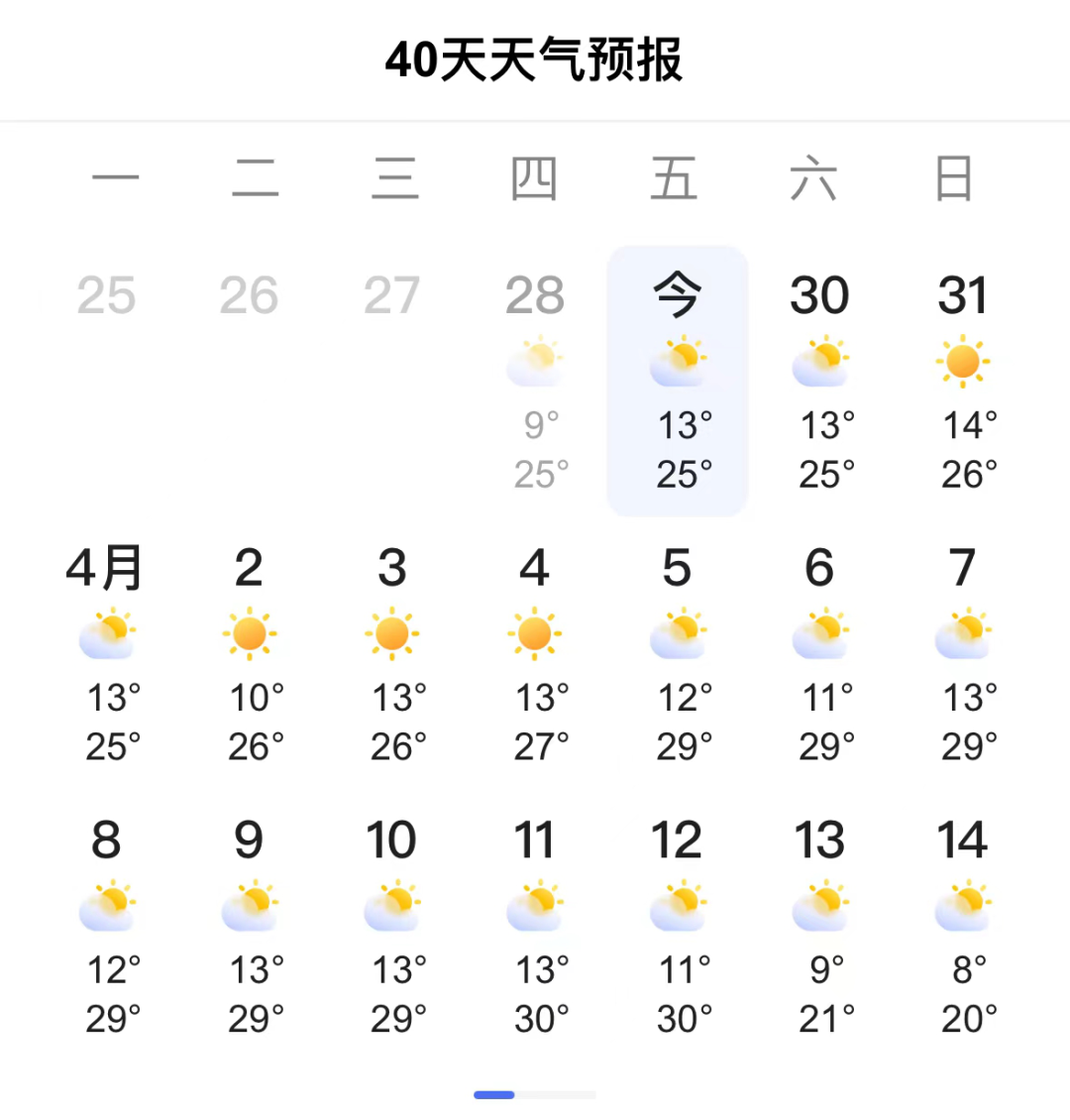Select day 9 in the calendar
Image resolution: width=1070 pixels, height=1120 pixels.
[x=249, y=925]
